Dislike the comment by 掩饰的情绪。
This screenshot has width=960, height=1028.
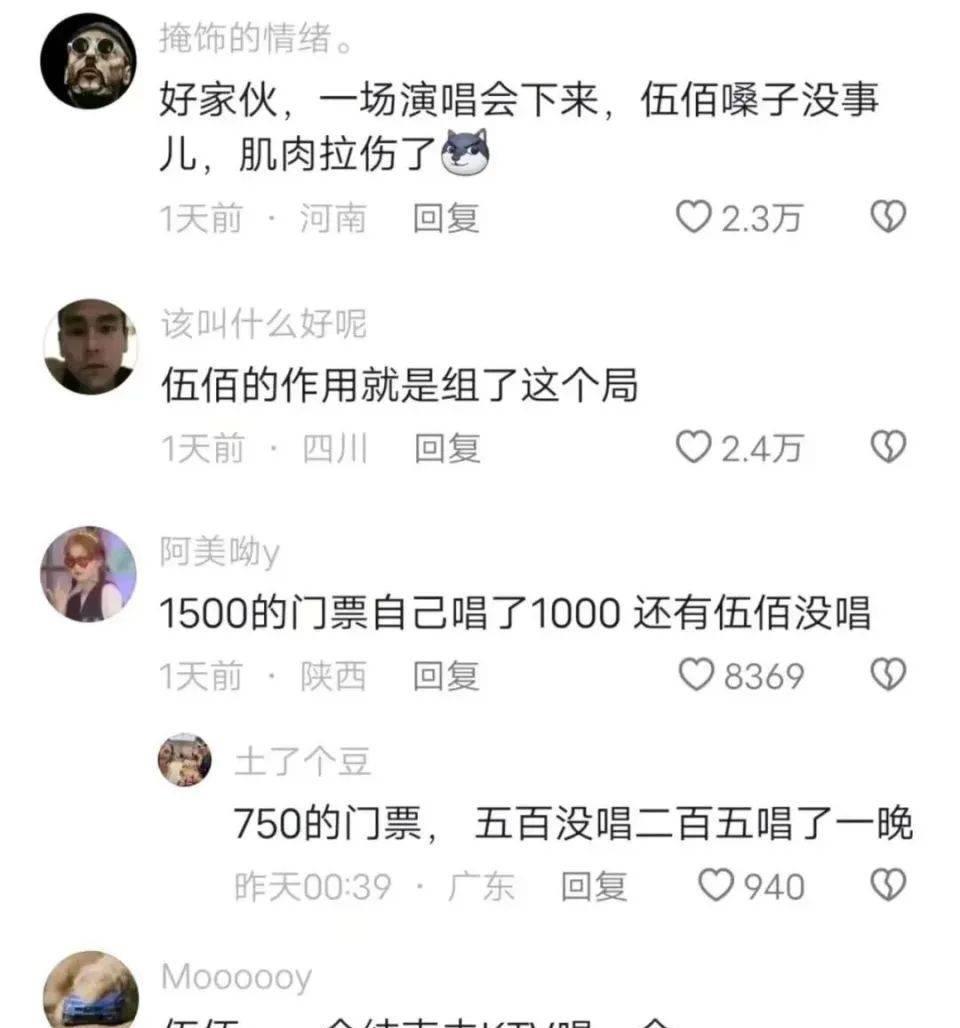[x=887, y=216]
